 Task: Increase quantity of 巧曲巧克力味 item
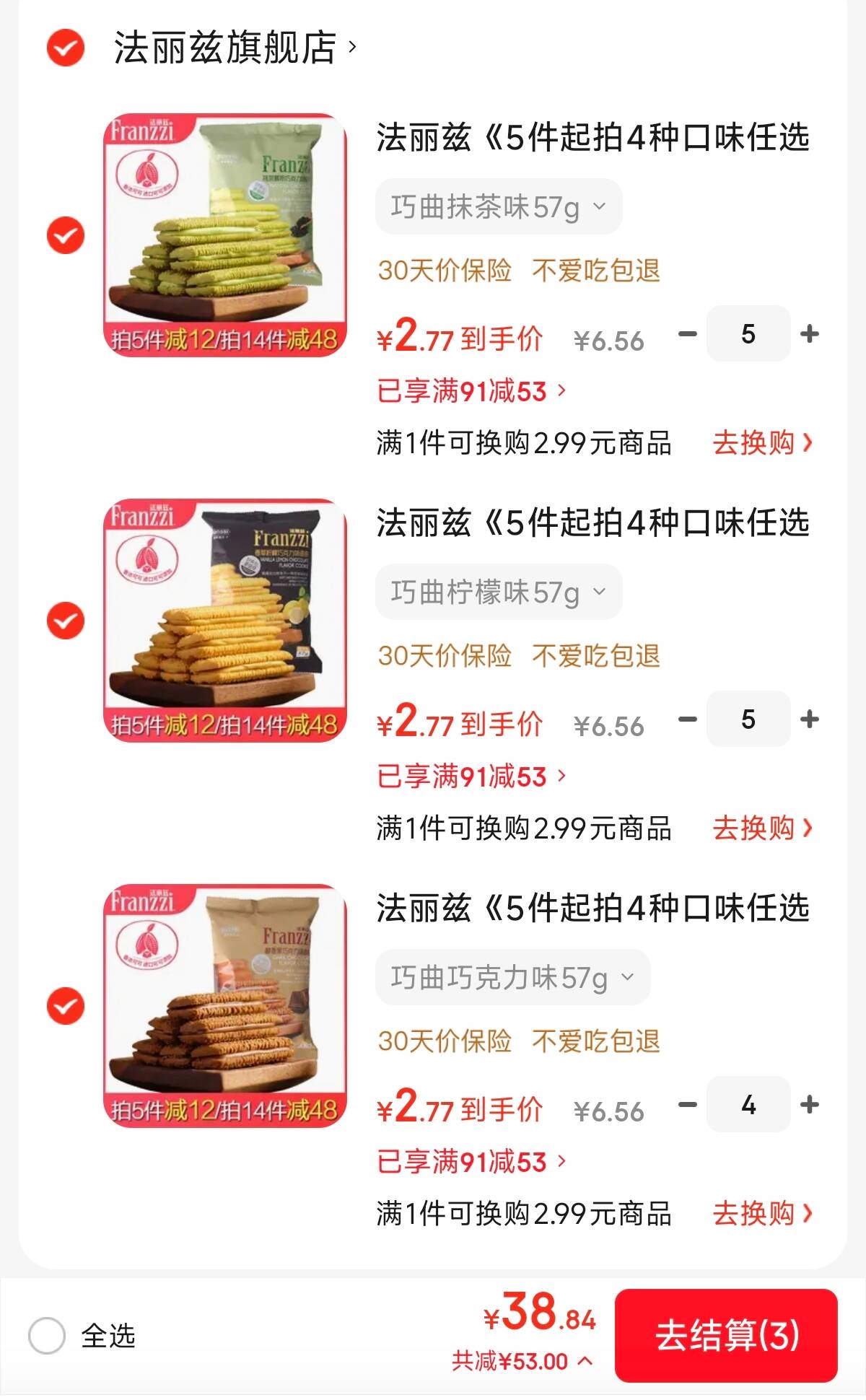tap(808, 1105)
